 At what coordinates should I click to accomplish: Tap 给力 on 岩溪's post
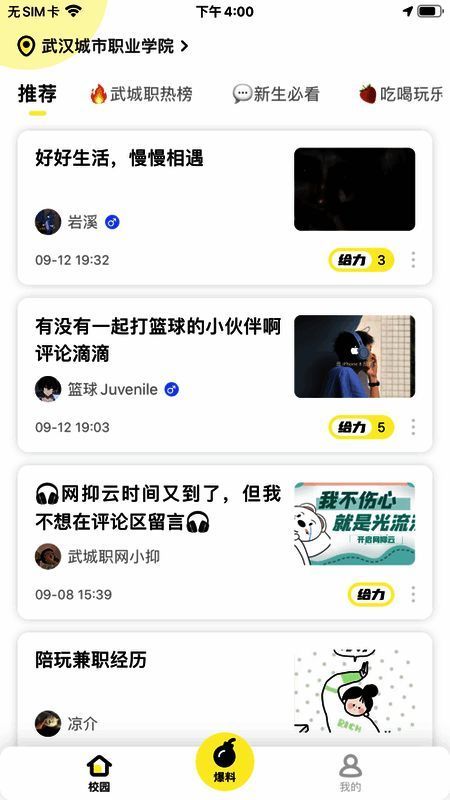(361, 261)
